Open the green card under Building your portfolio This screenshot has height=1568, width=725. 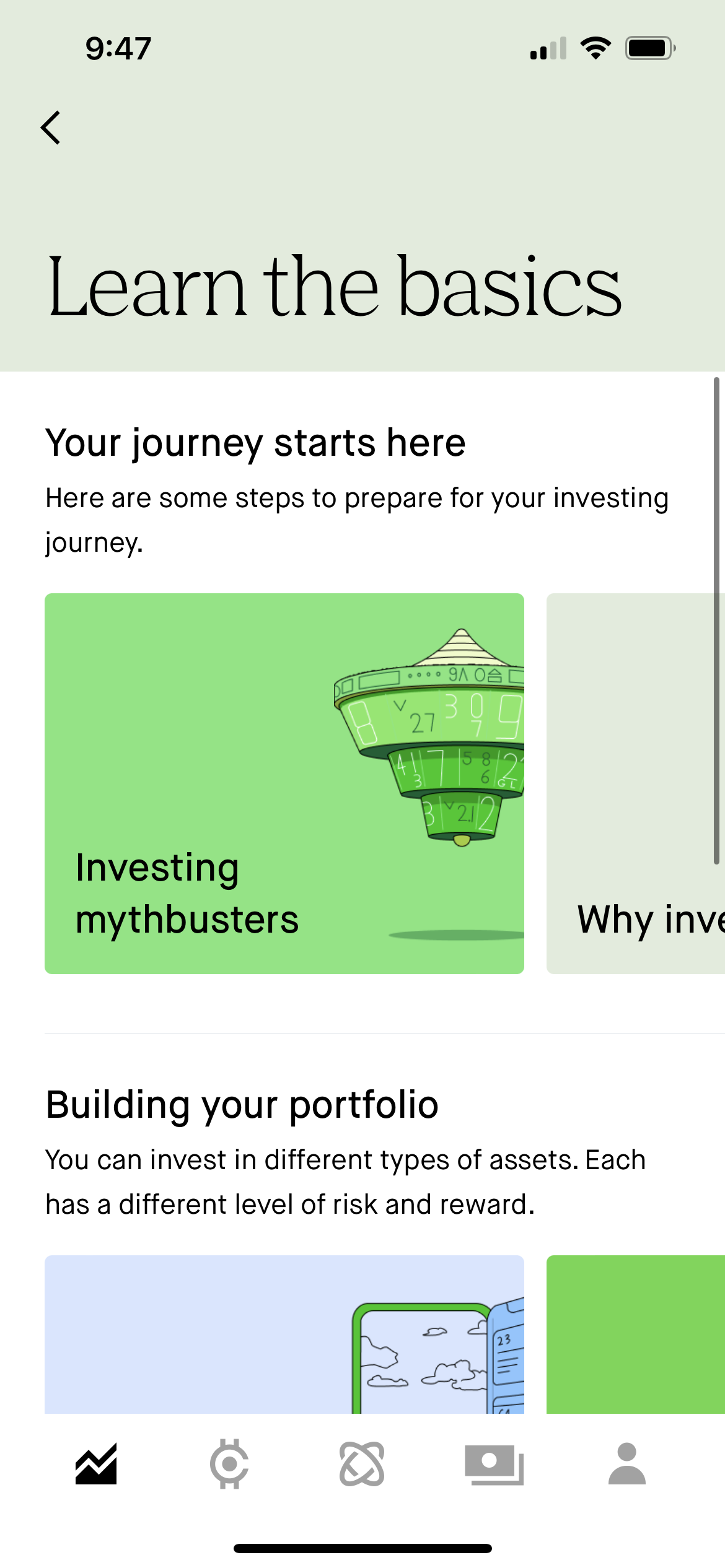click(x=636, y=1334)
